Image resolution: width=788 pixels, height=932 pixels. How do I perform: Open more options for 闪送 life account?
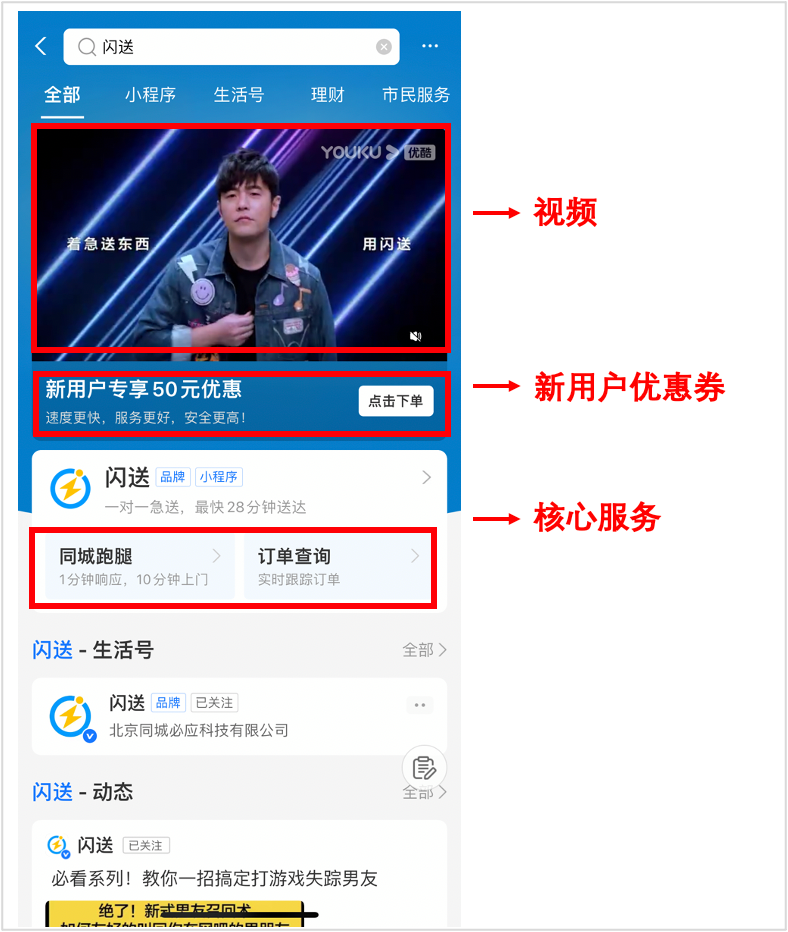click(420, 705)
